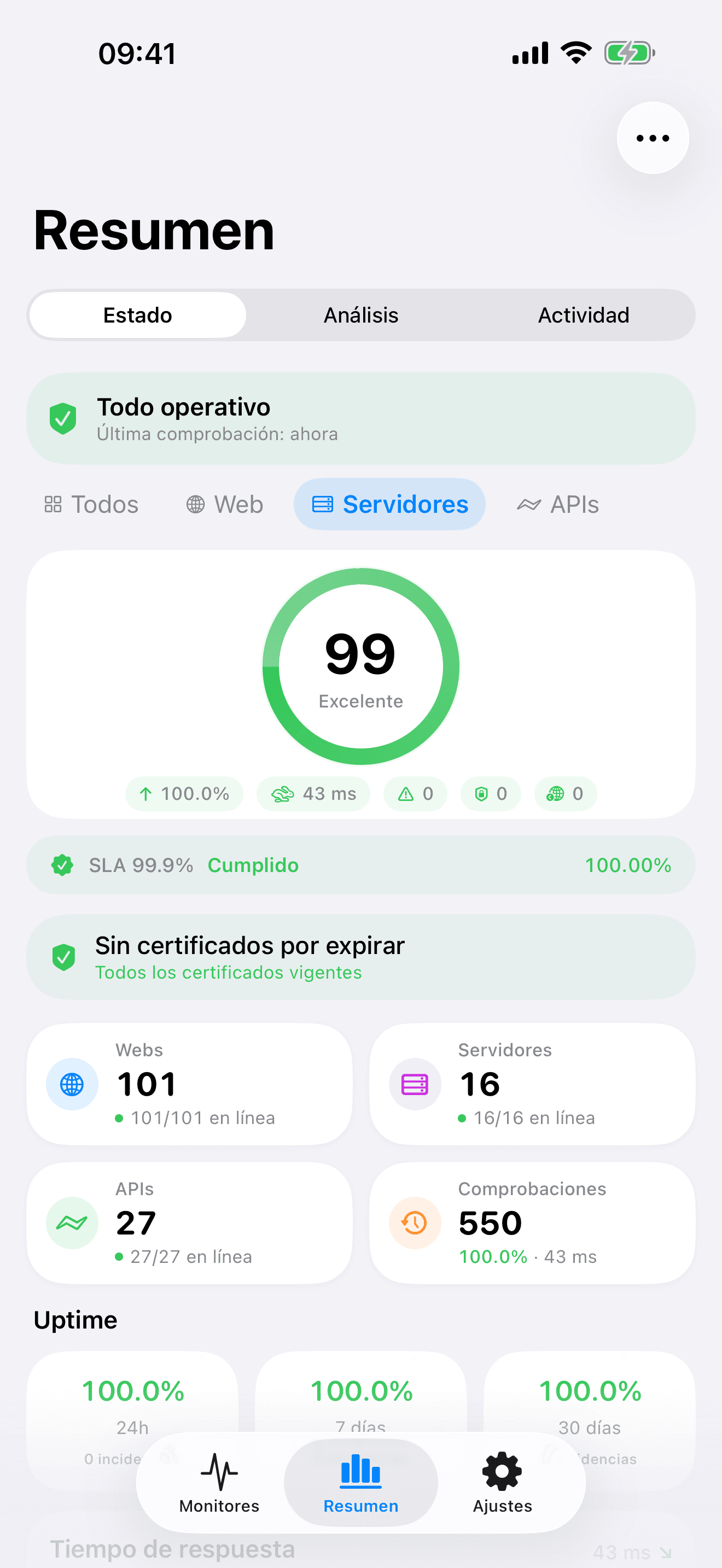The width and height of the screenshot is (722, 1568).
Task: Tap the green shield on Todo operativo banner
Action: point(63,418)
